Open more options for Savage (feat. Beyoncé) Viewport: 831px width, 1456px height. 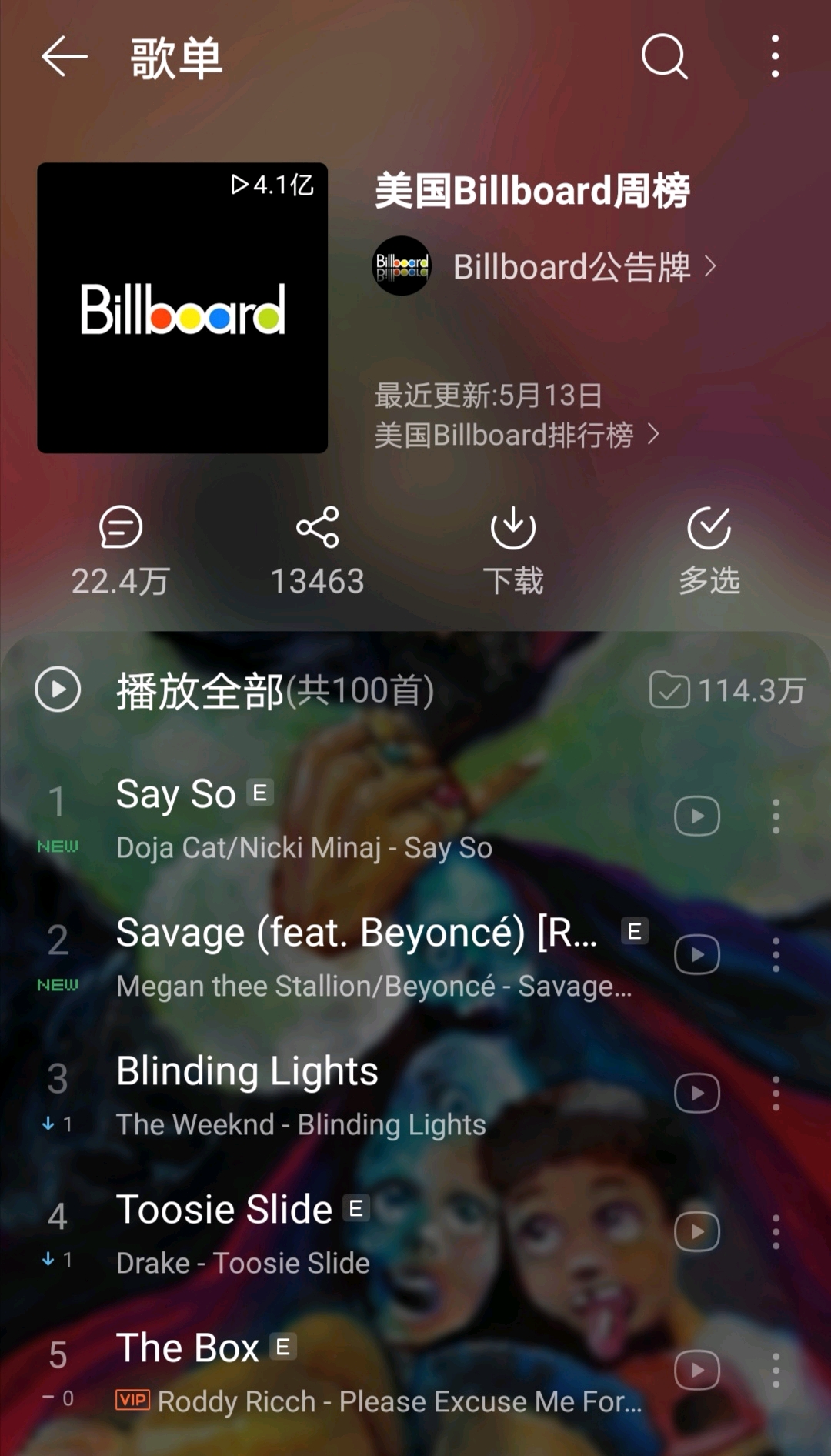[776, 955]
